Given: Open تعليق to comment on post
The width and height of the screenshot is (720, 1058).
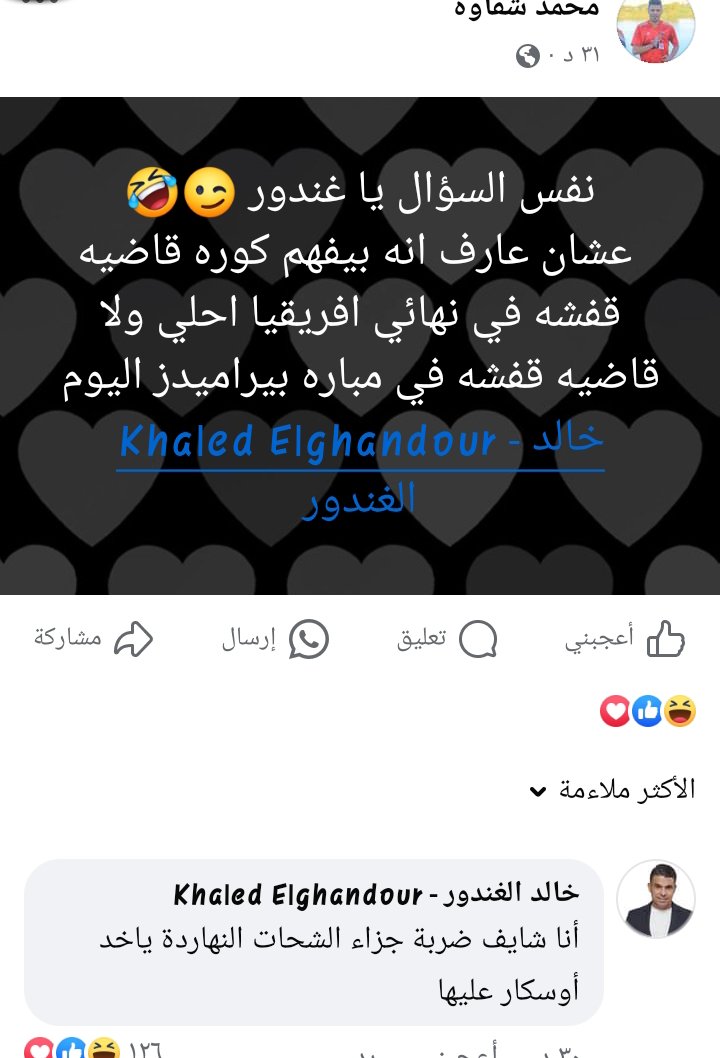Looking at the screenshot, I should (448, 639).
